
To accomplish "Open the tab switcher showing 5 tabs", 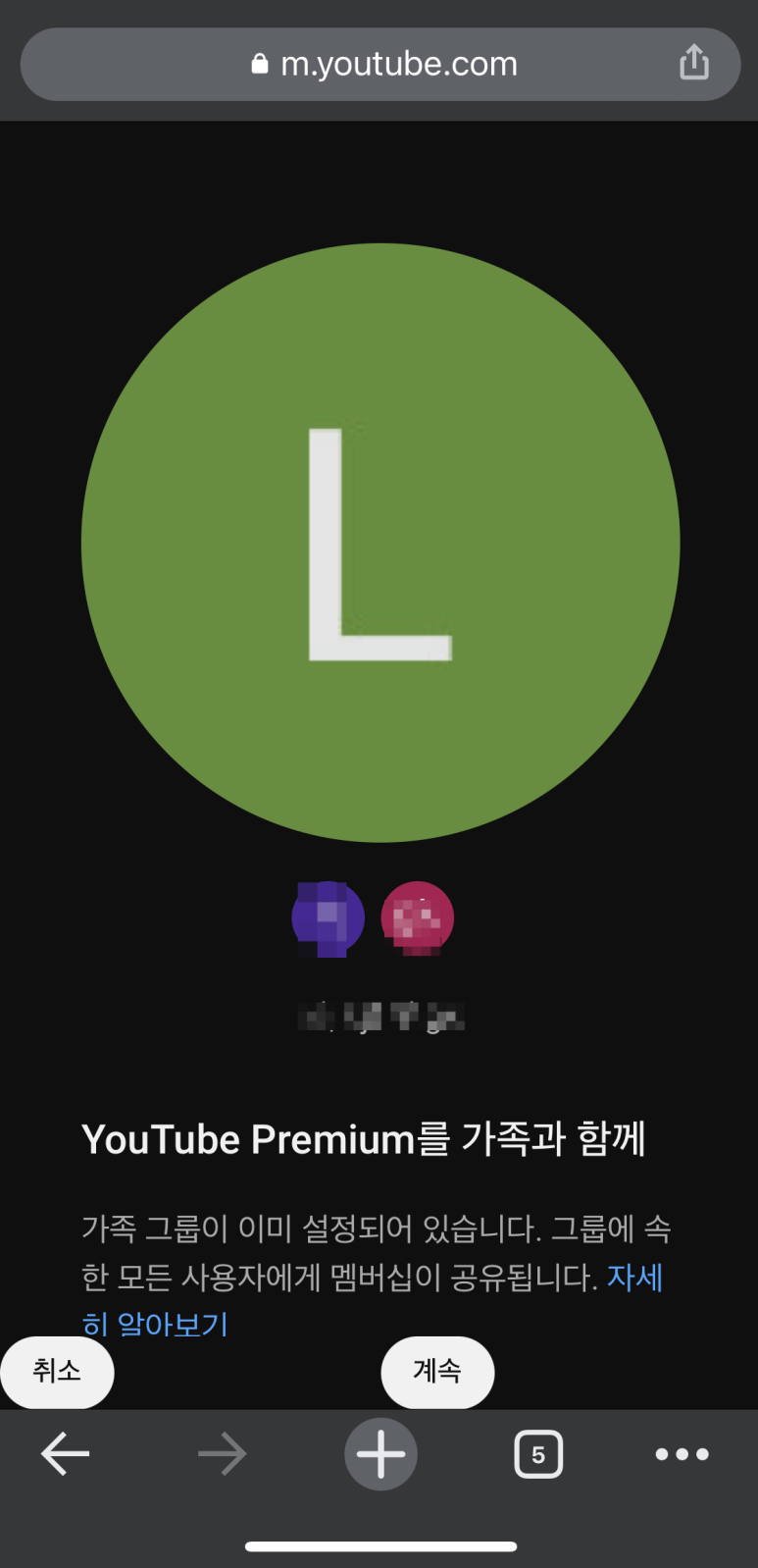I will tap(538, 1454).
